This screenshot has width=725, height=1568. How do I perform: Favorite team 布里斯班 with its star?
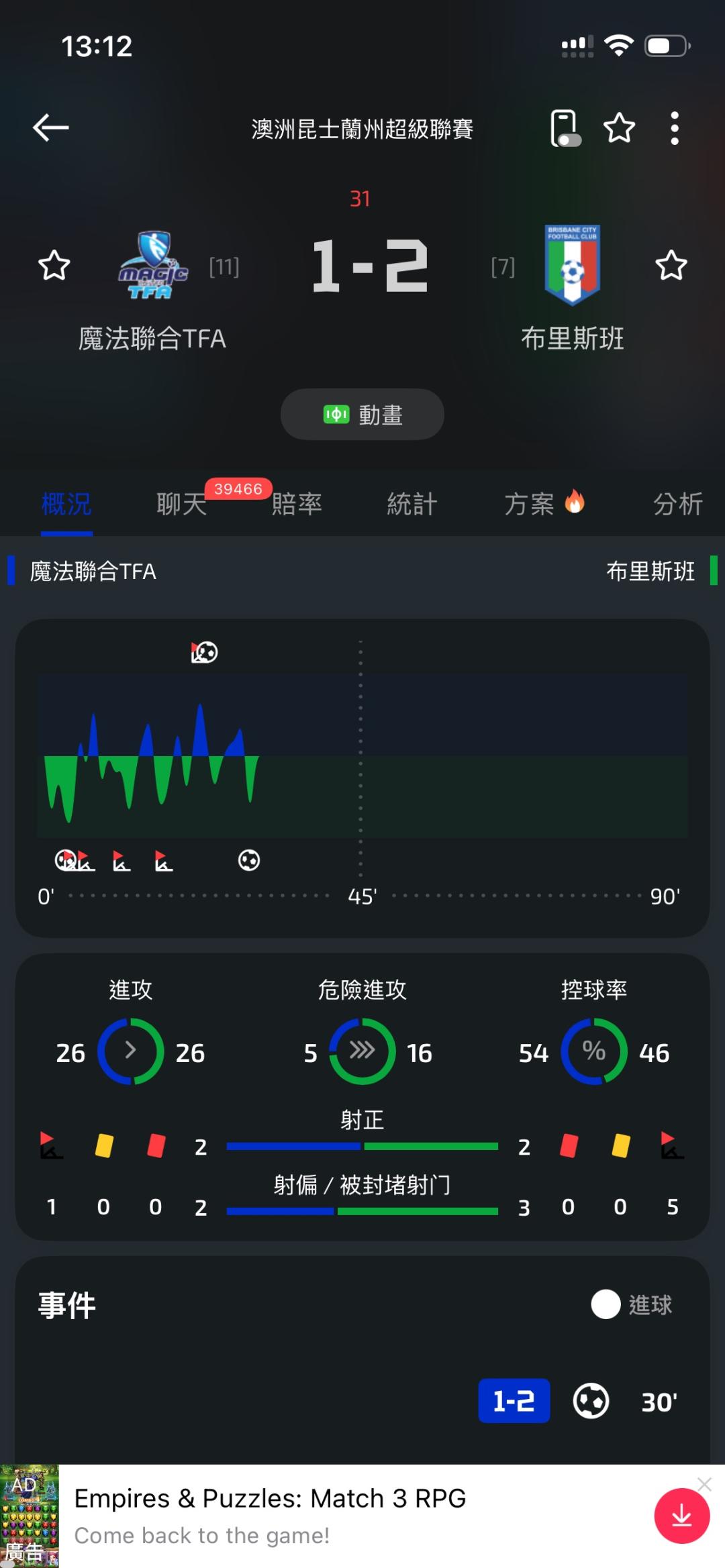click(671, 266)
